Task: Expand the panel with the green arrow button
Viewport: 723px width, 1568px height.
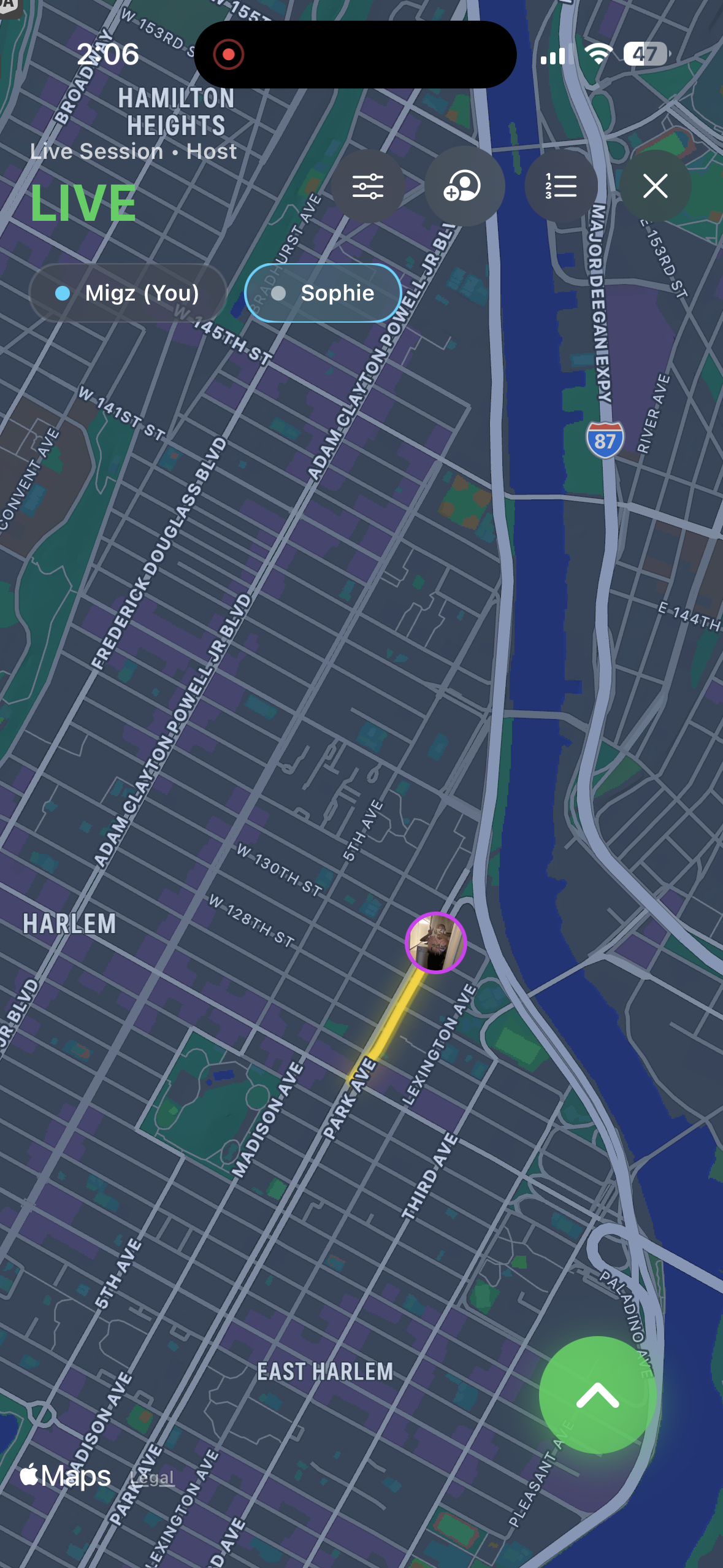Action: point(597,1395)
